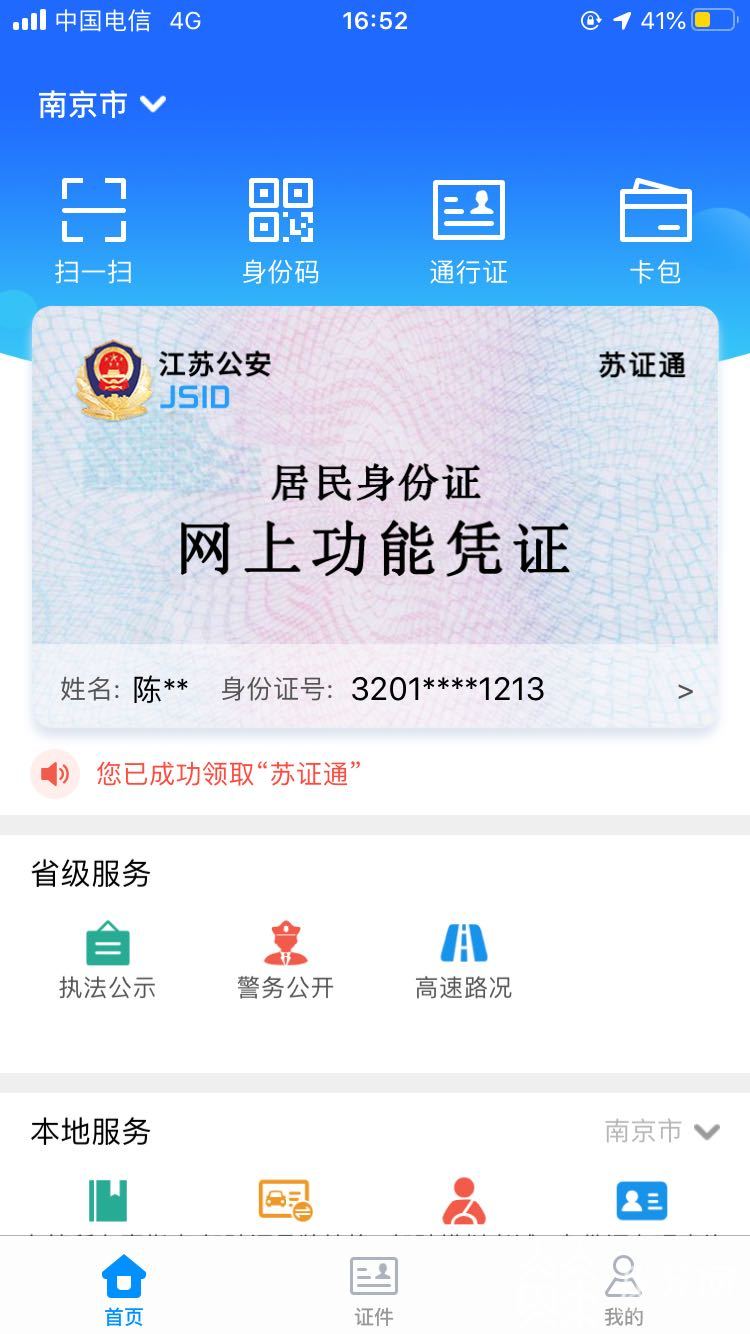750x1334 pixels.
Task: Switch to the 我的 tab
Action: (624, 1292)
